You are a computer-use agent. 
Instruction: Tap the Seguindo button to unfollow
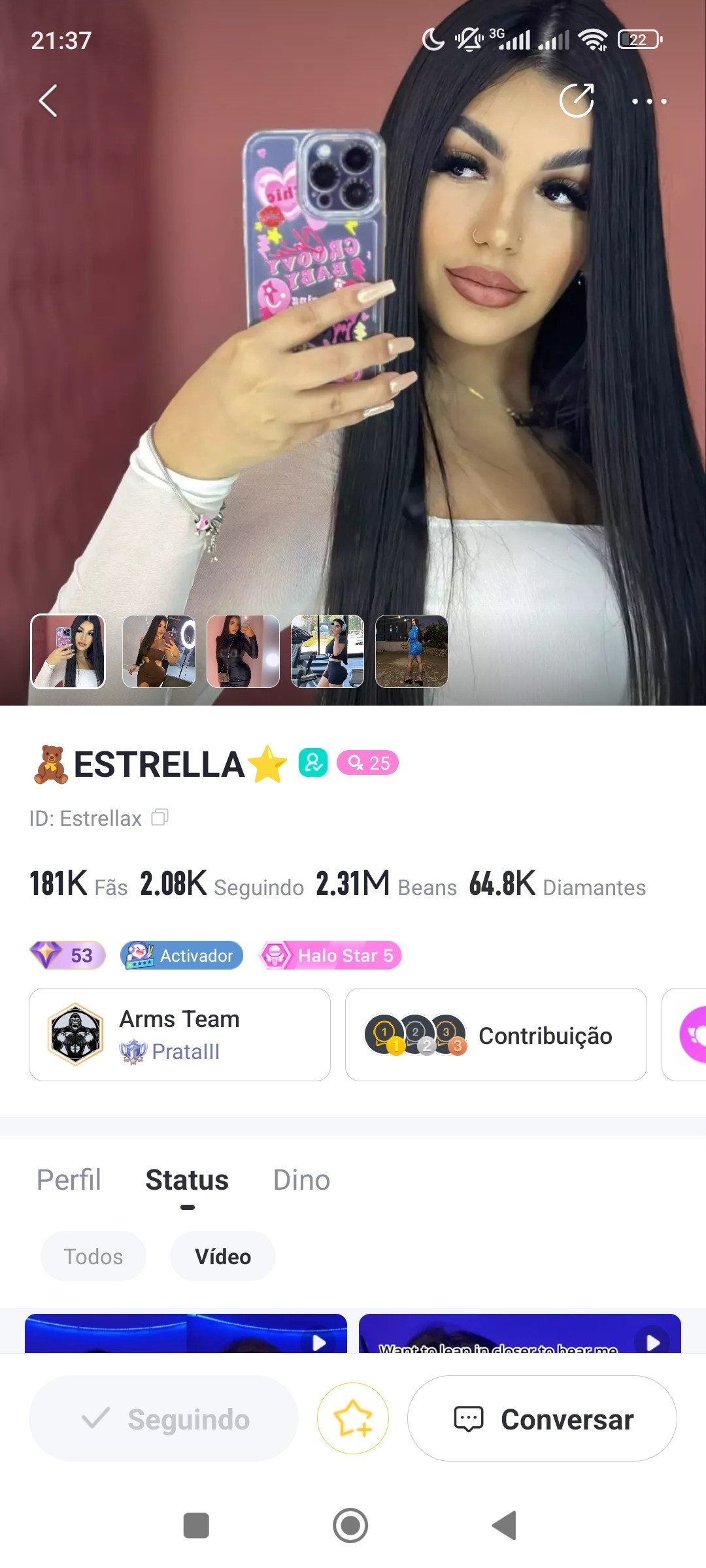coord(164,1418)
